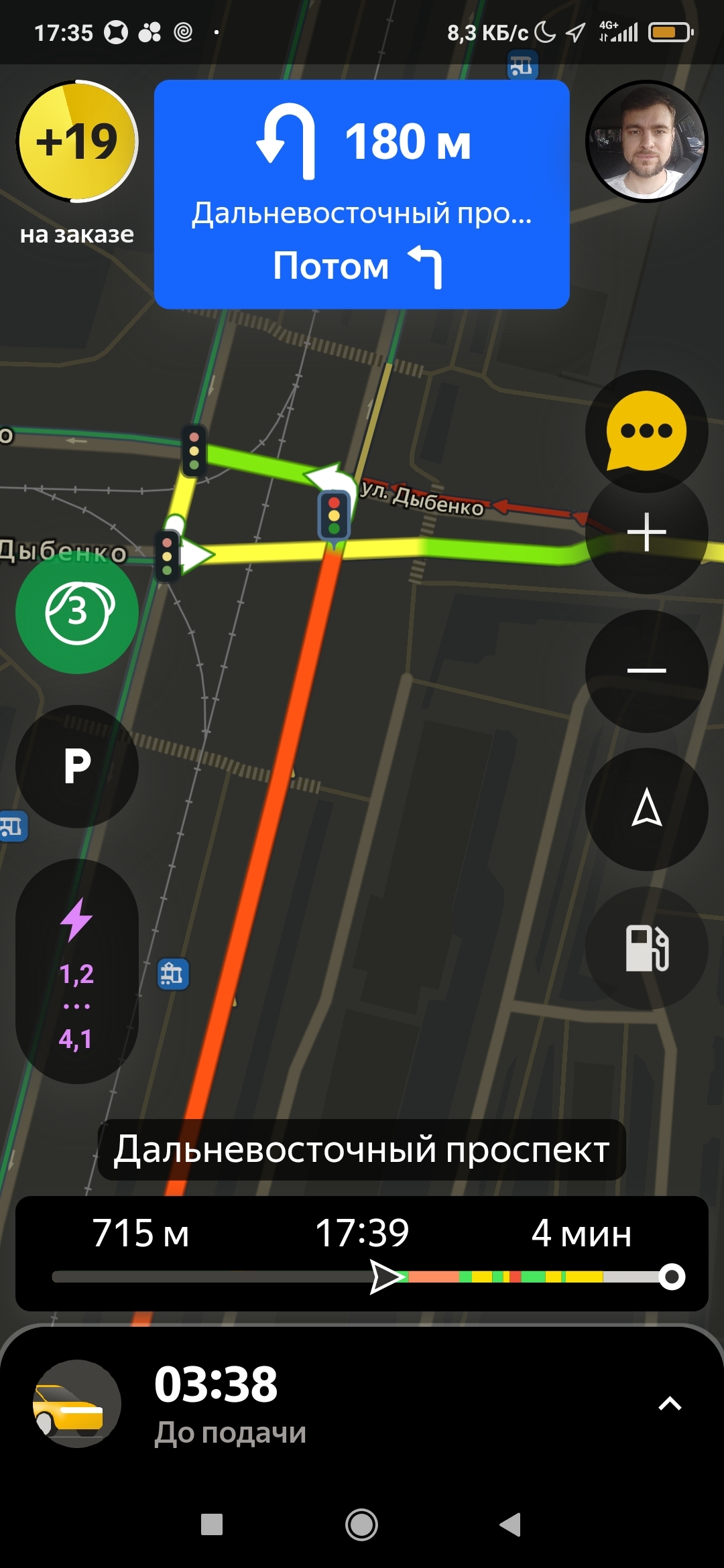Screen dimensions: 724x1568
Task: Go back with the system back button
Action: tap(511, 1524)
